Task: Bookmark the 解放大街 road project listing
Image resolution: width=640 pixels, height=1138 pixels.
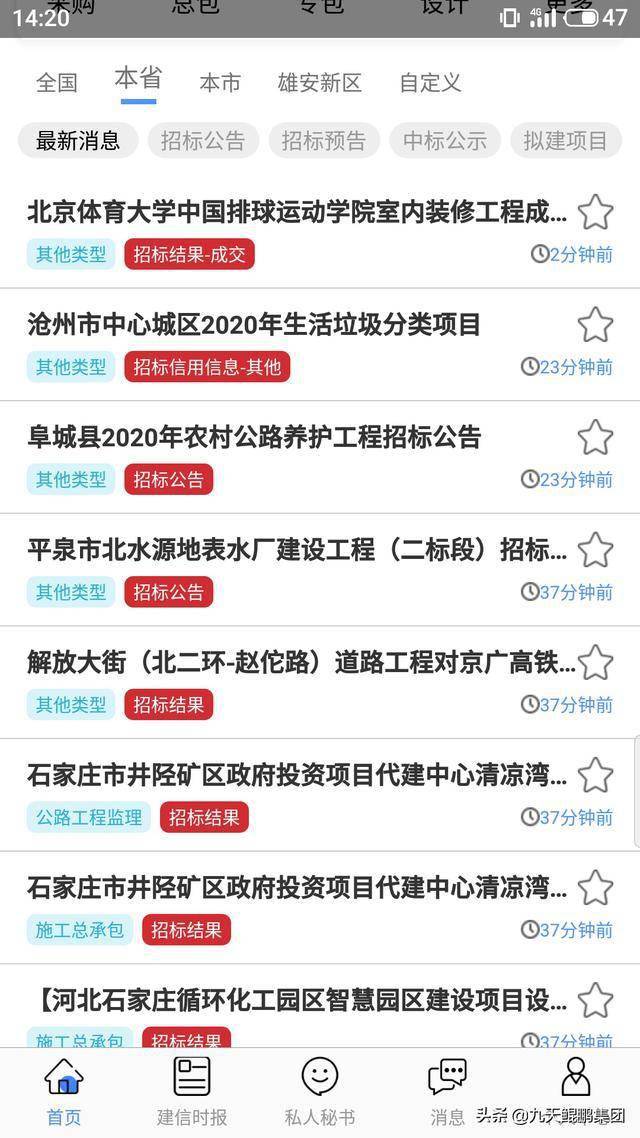Action: pyautogui.click(x=596, y=662)
